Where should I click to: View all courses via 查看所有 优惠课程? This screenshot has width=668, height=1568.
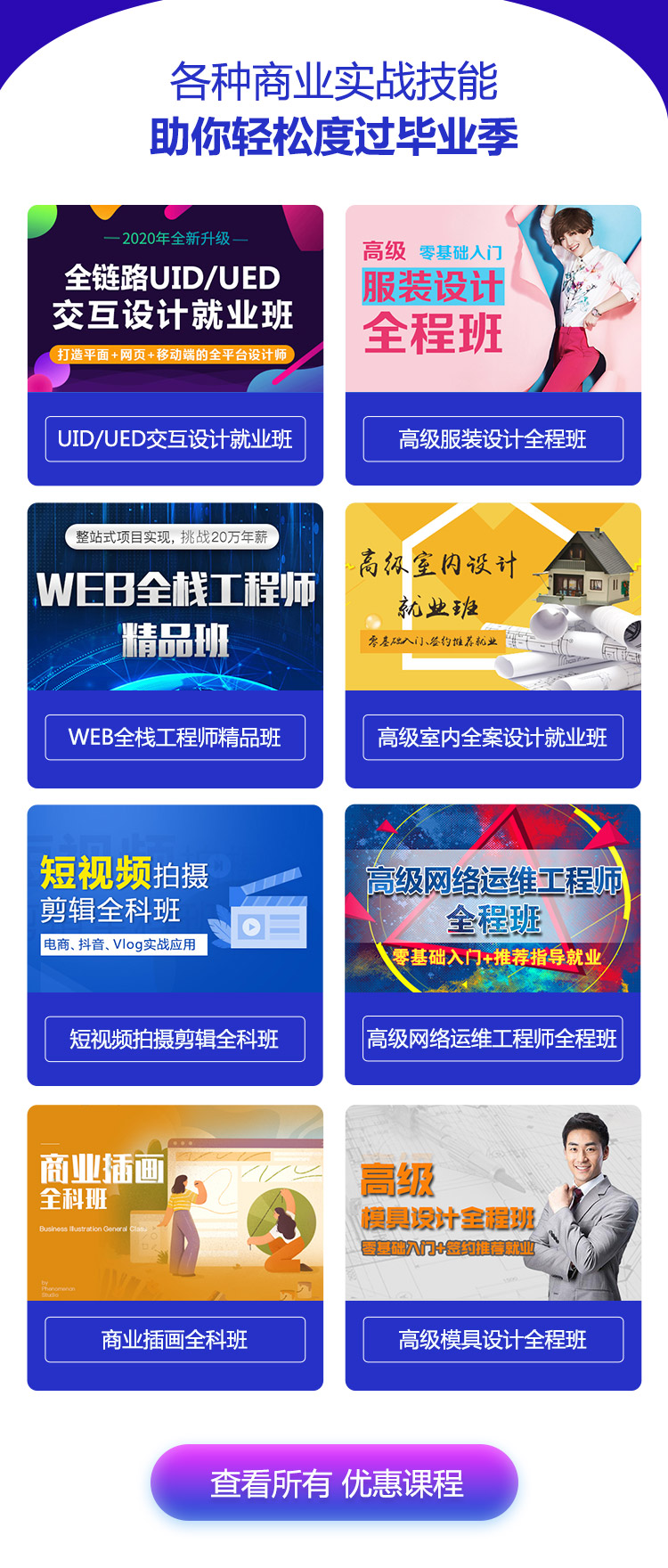(x=334, y=1483)
